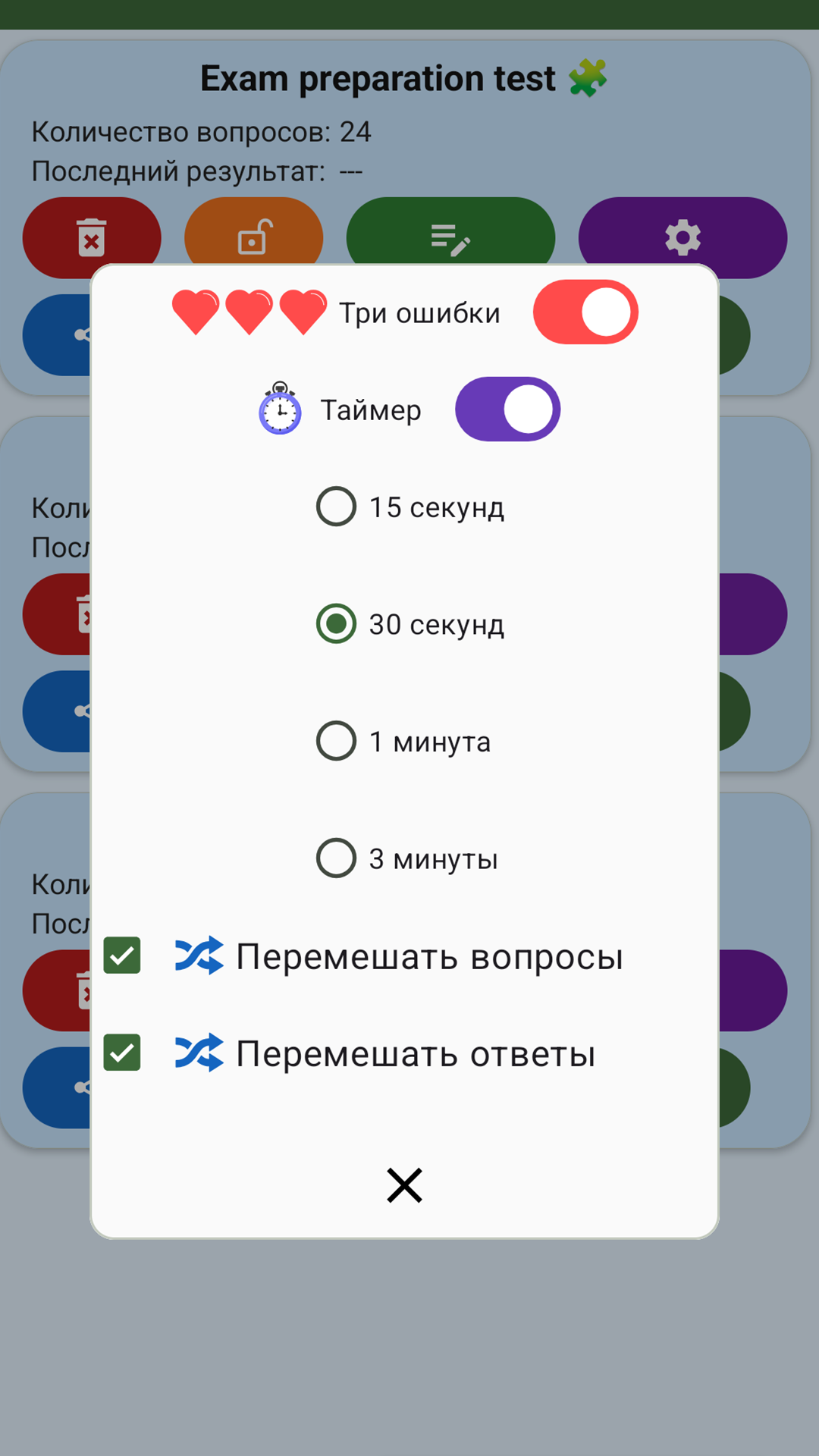The height and width of the screenshot is (1456, 819).
Task: Choose the 30 секунд radio button
Action: point(336,624)
